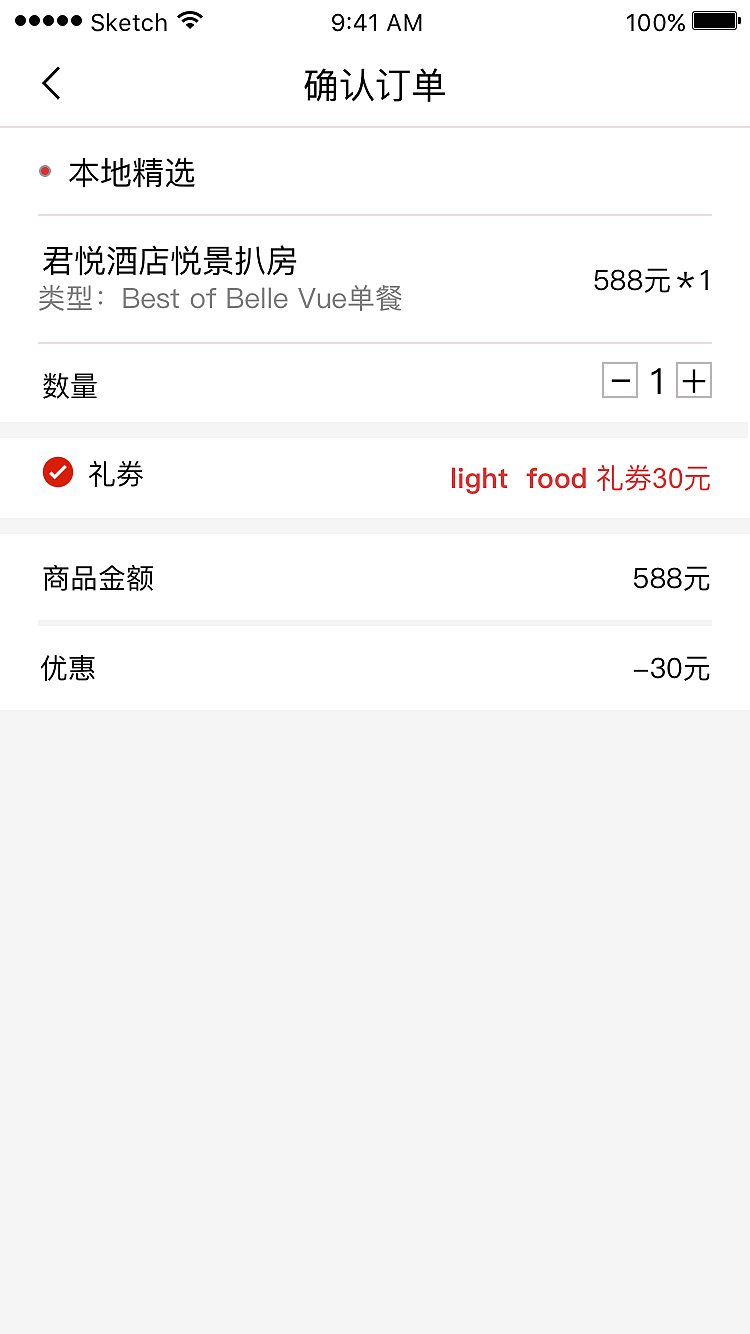
Task: Tap the red dot beside 本地精选
Action: click(x=44, y=170)
